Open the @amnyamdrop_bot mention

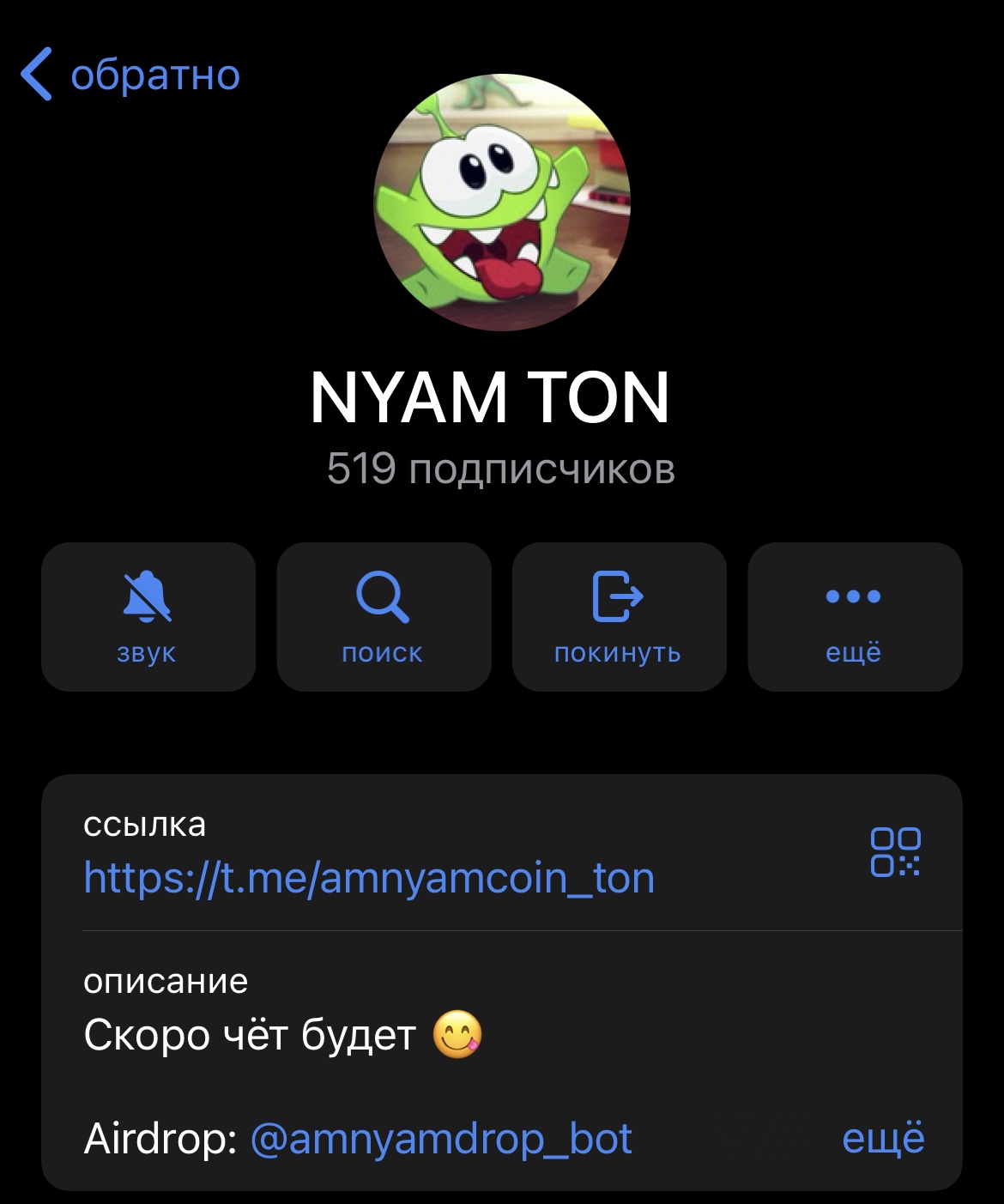(x=441, y=1139)
